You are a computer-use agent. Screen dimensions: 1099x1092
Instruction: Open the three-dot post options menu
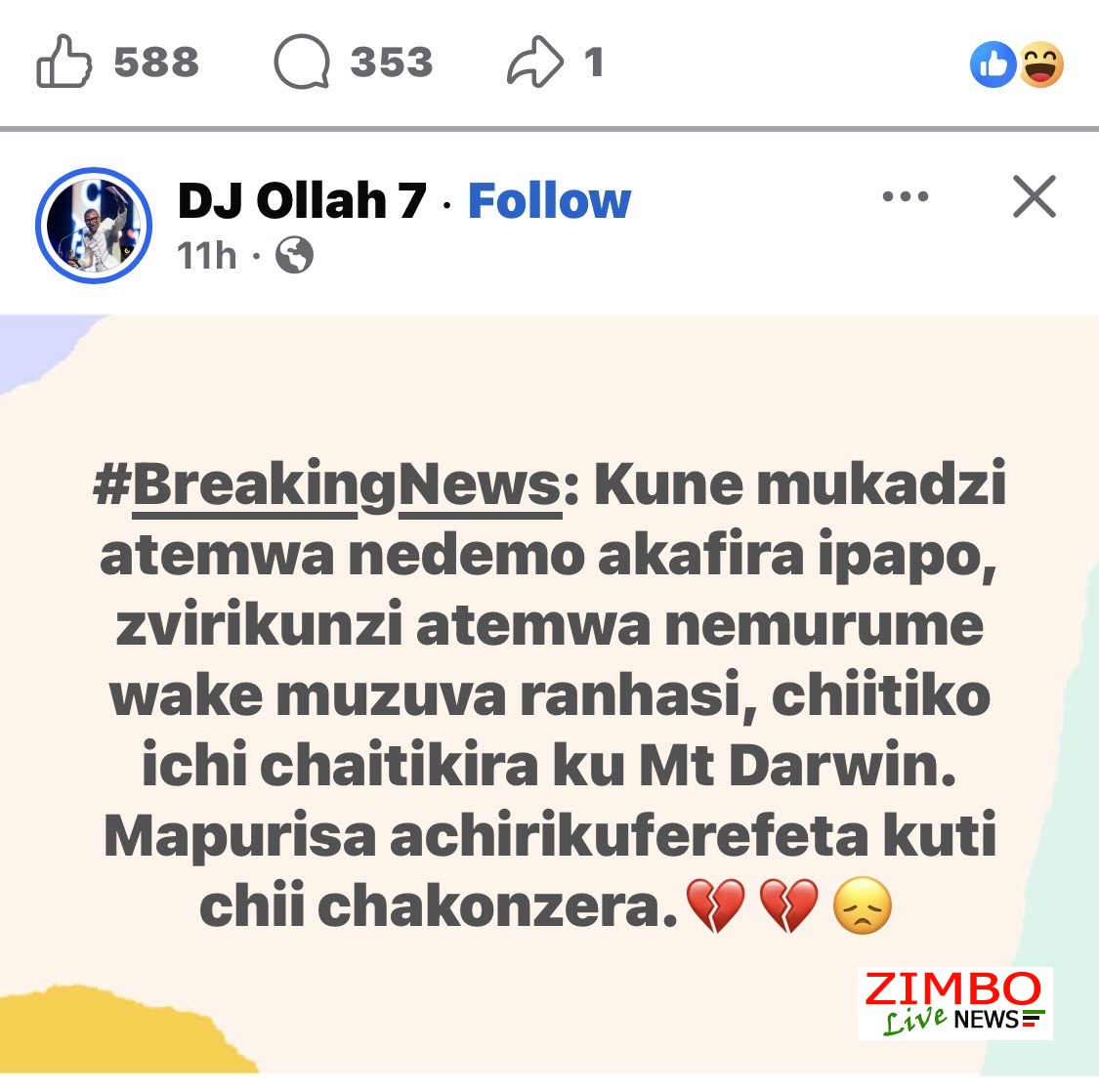tap(905, 196)
